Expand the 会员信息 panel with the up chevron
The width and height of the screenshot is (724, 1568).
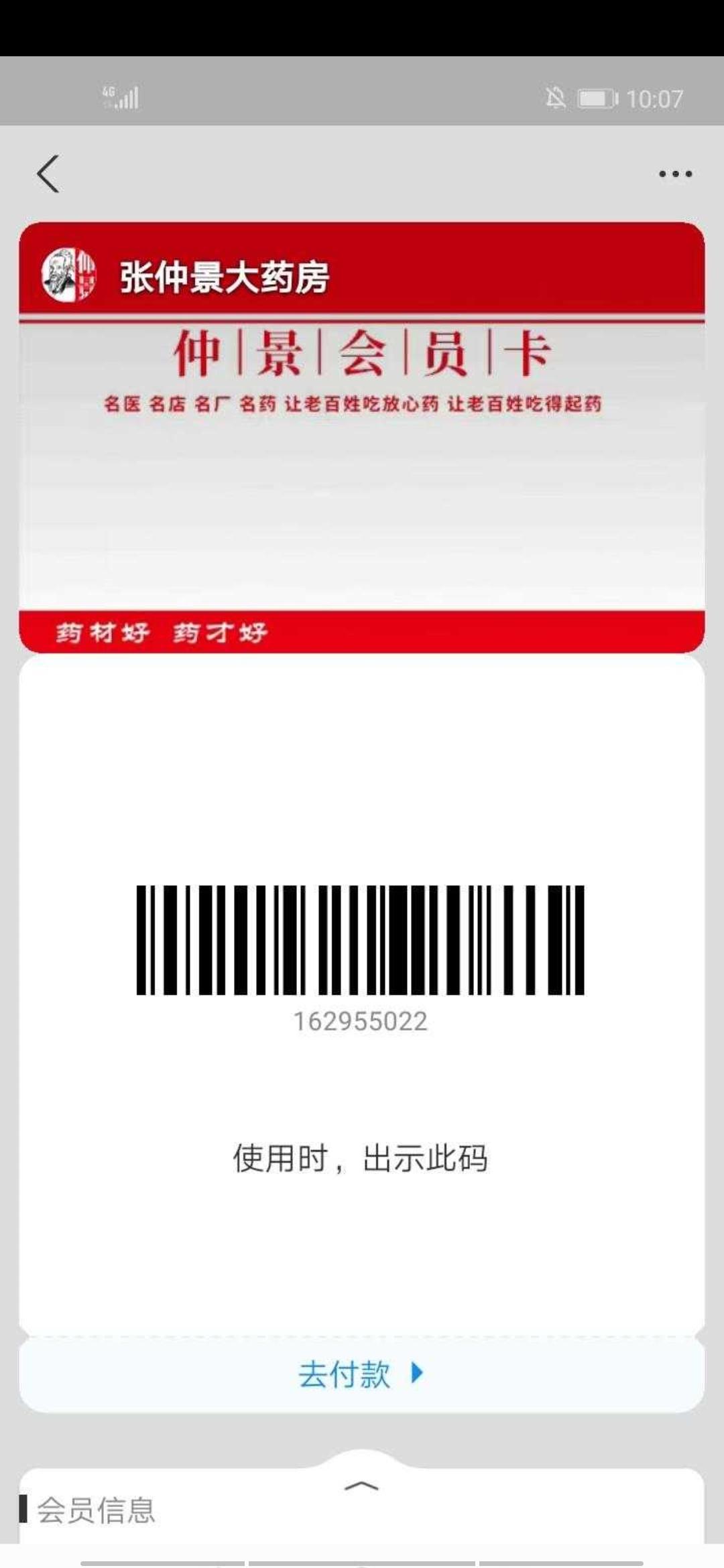(361, 1486)
